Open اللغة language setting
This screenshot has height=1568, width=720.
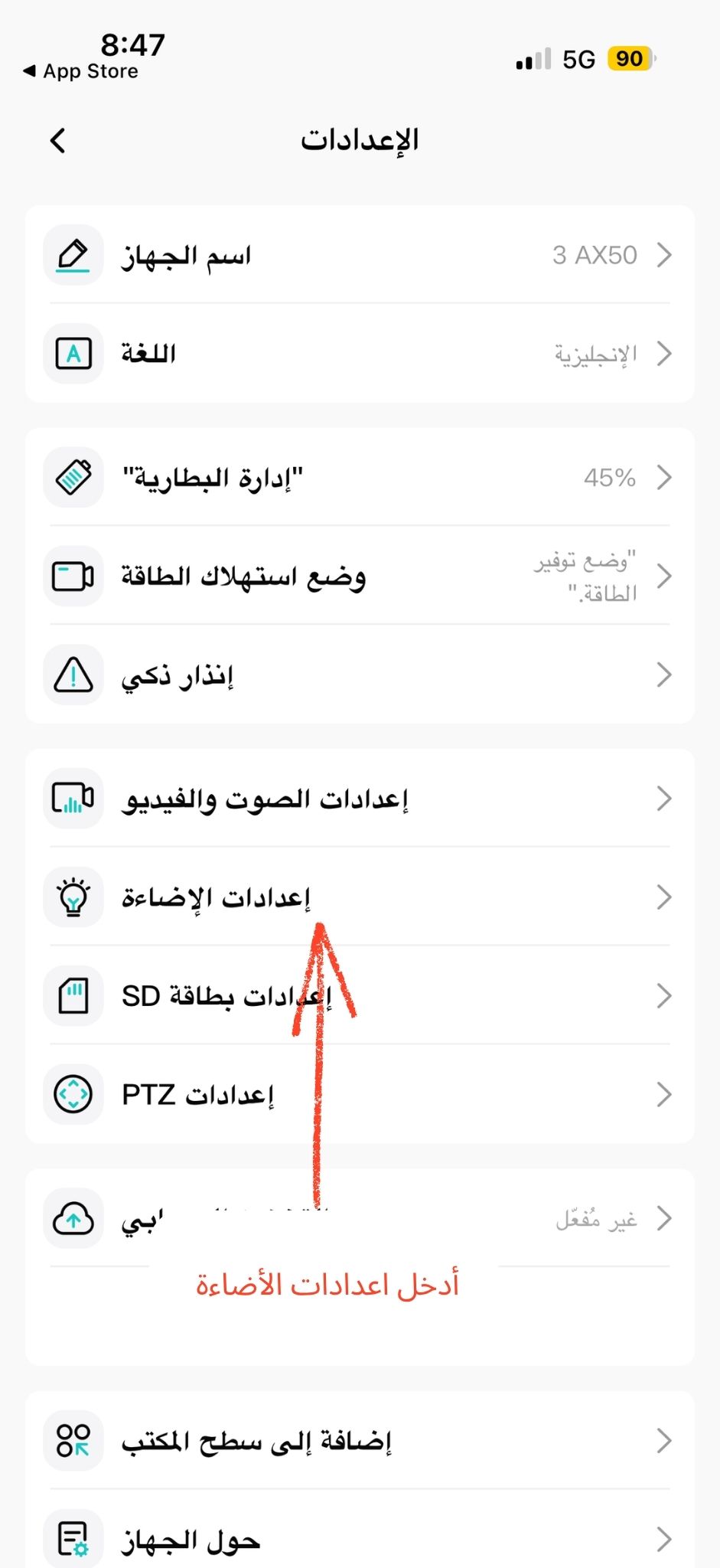[x=360, y=354]
